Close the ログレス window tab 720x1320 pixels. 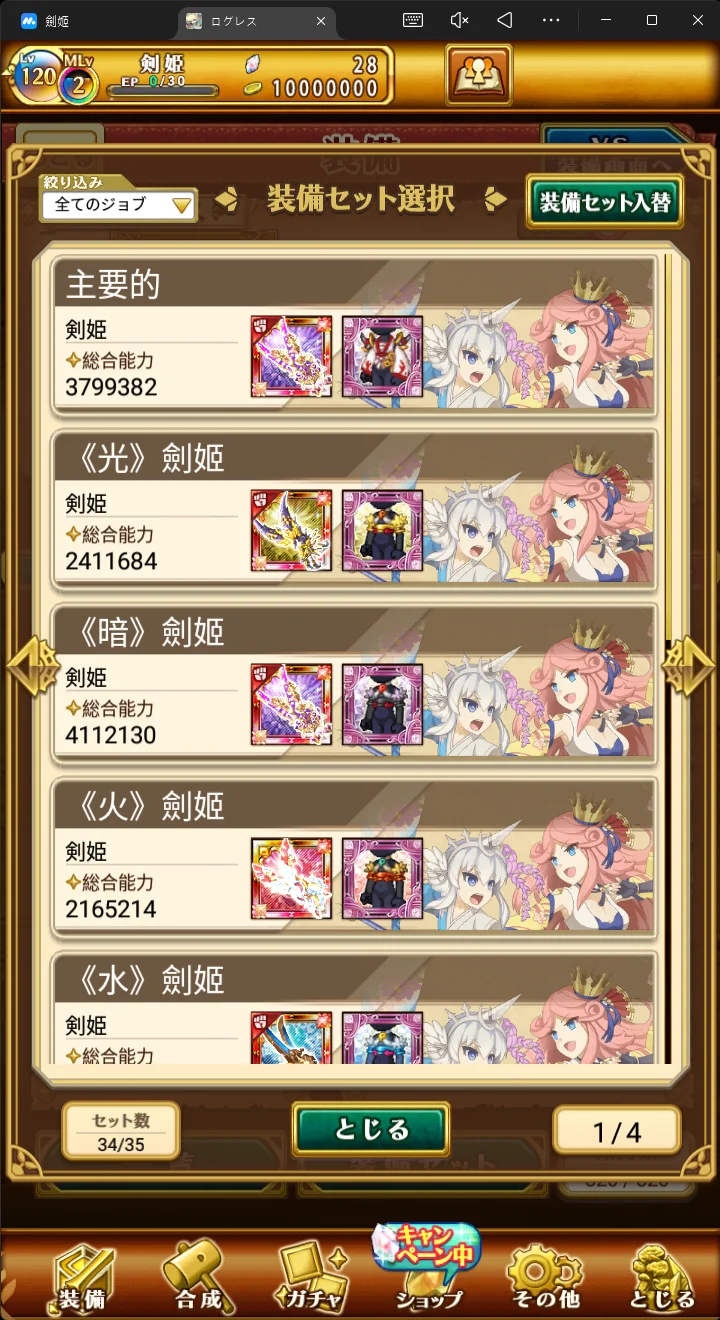321,20
